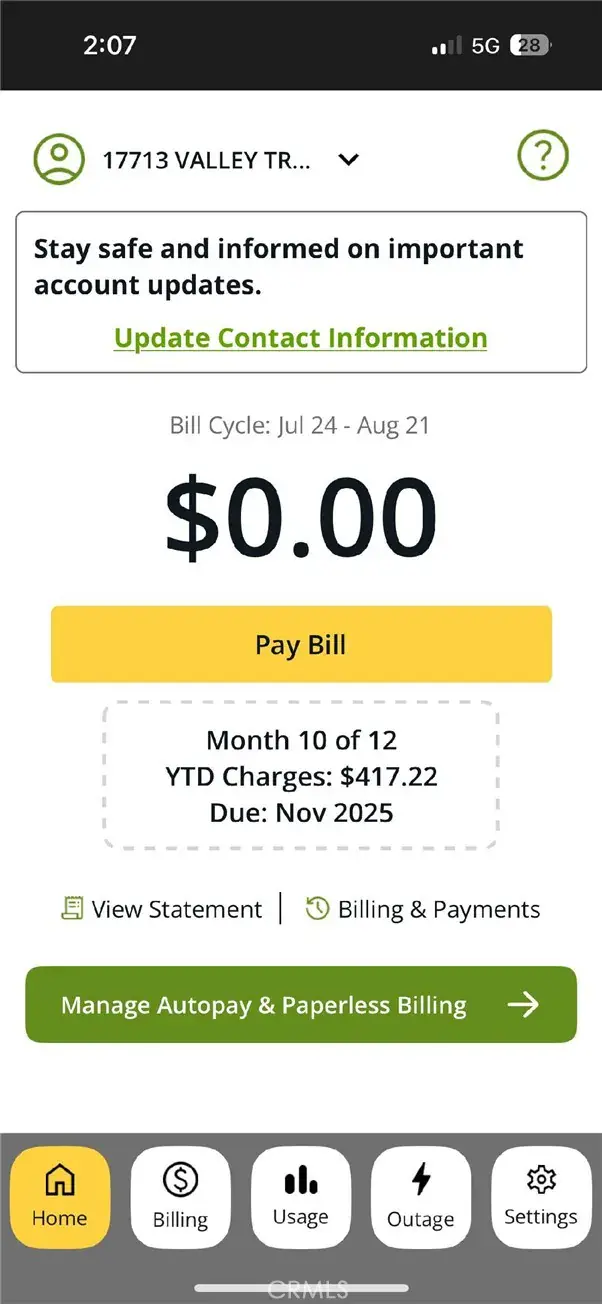602x1304 pixels.
Task: Switch to the Home tab
Action: pos(60,1197)
